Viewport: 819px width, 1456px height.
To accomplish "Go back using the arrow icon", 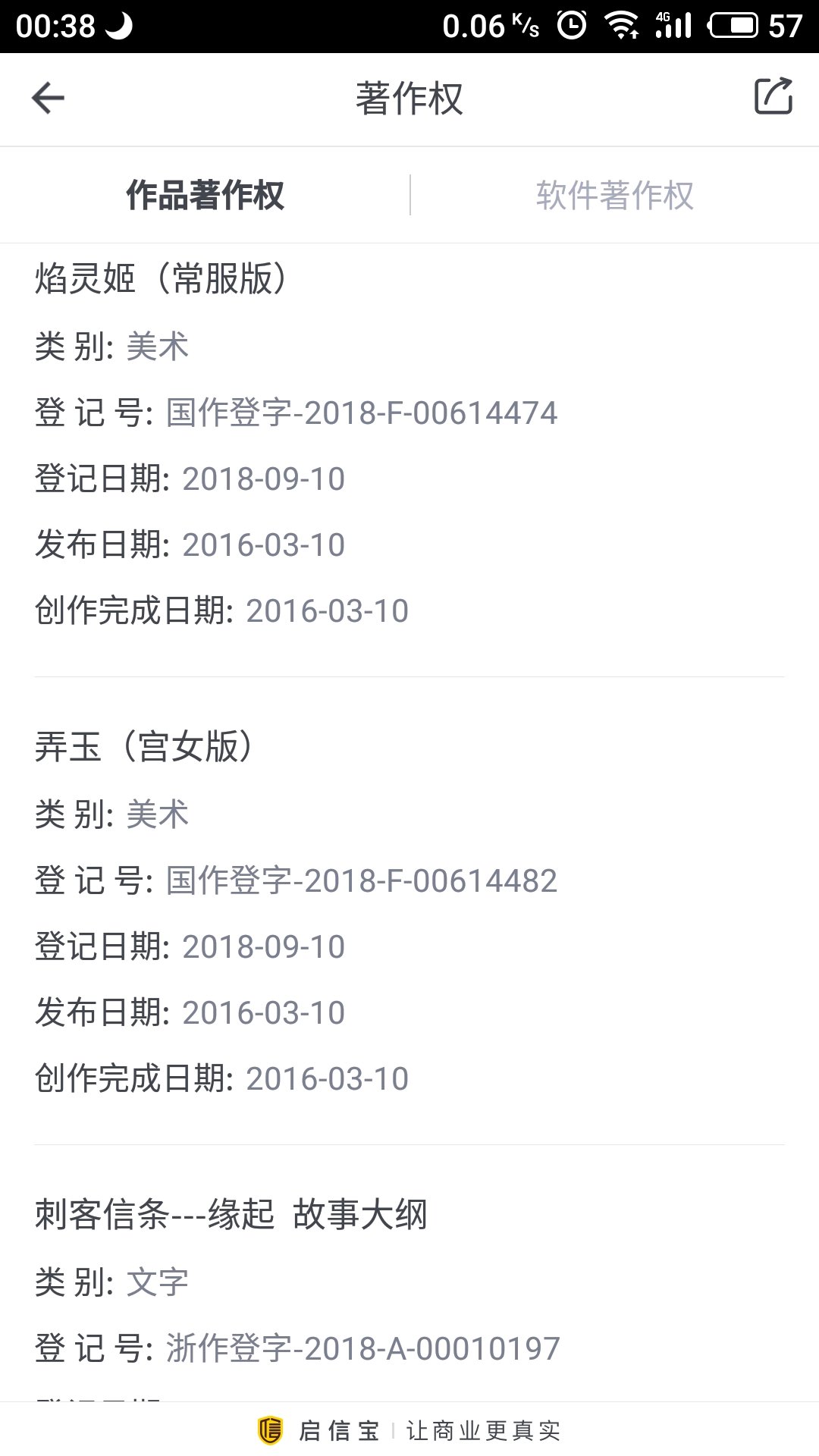I will click(x=48, y=98).
